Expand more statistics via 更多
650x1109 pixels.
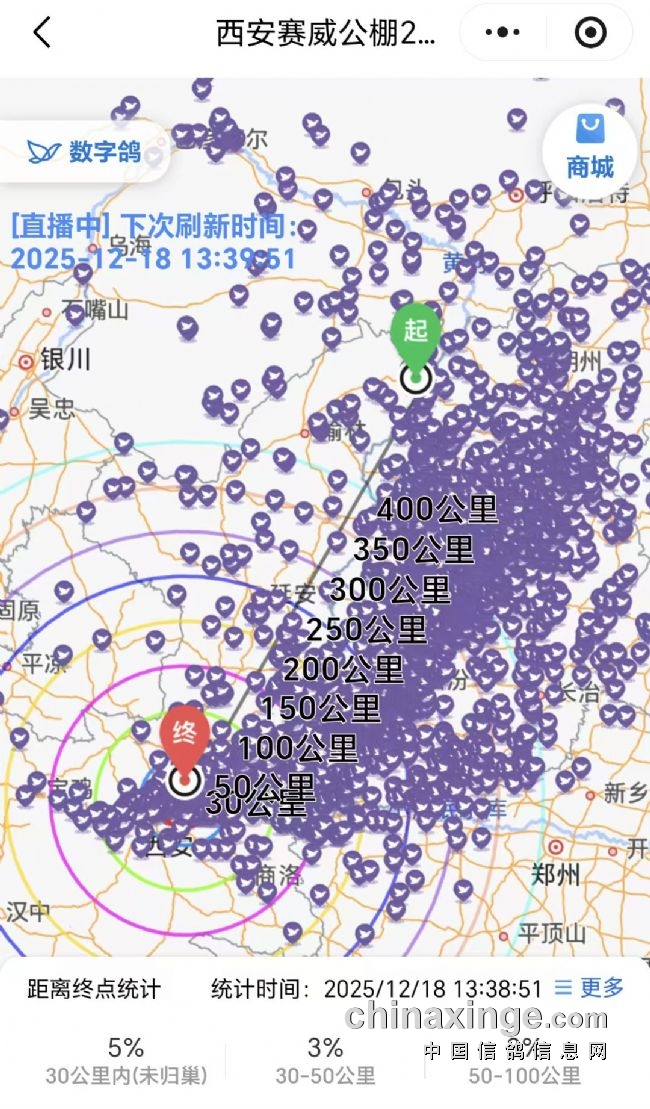pyautogui.click(x=590, y=988)
